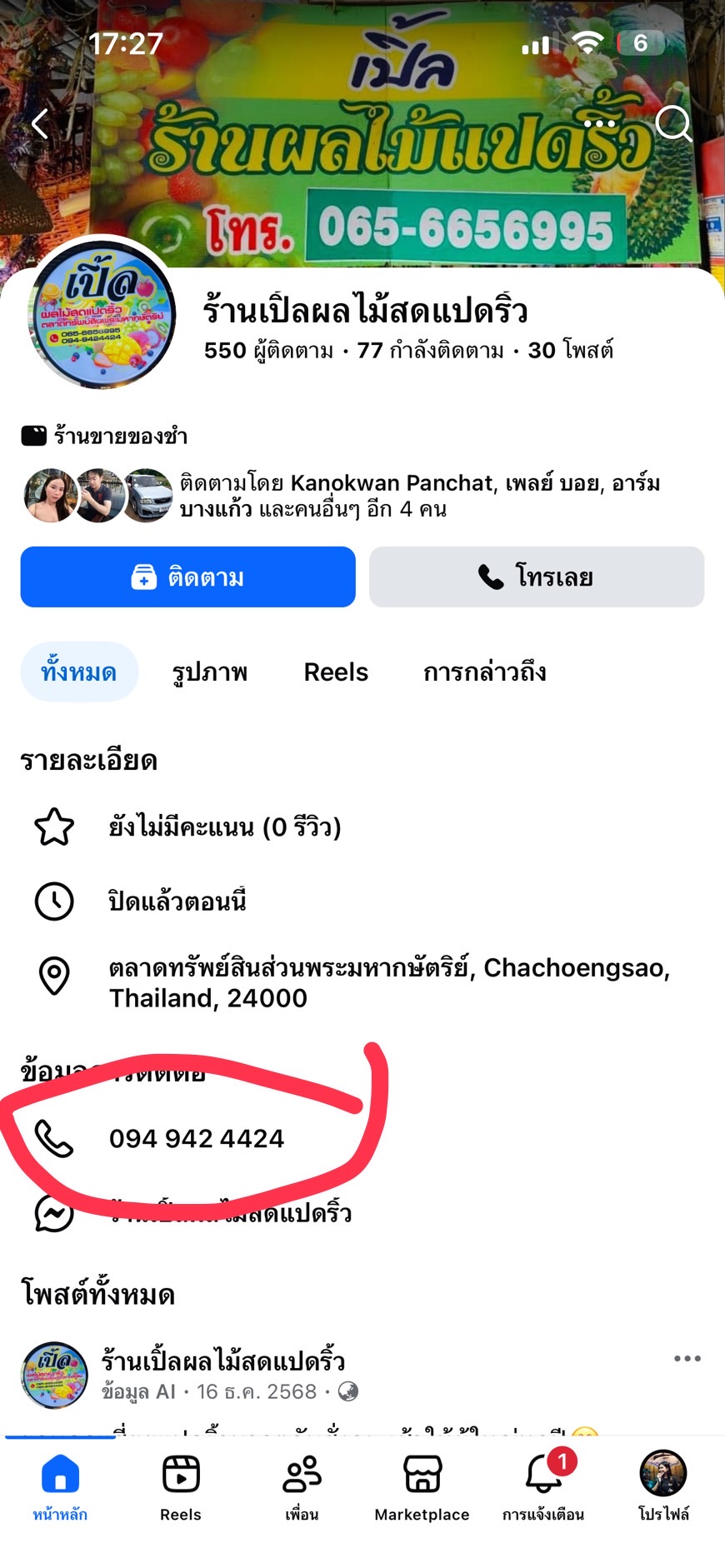Open the การแจ้งเตือน notifications bell
Viewport: 725px width, 1568px height.
543,1487
